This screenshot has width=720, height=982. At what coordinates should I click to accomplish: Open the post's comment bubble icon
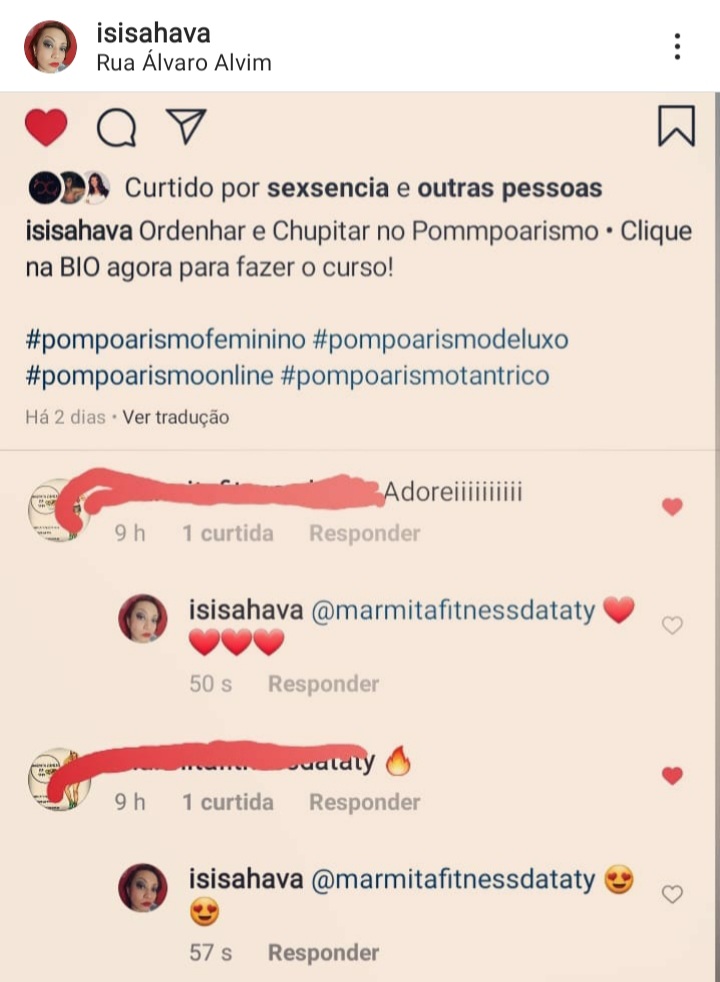[x=116, y=127]
